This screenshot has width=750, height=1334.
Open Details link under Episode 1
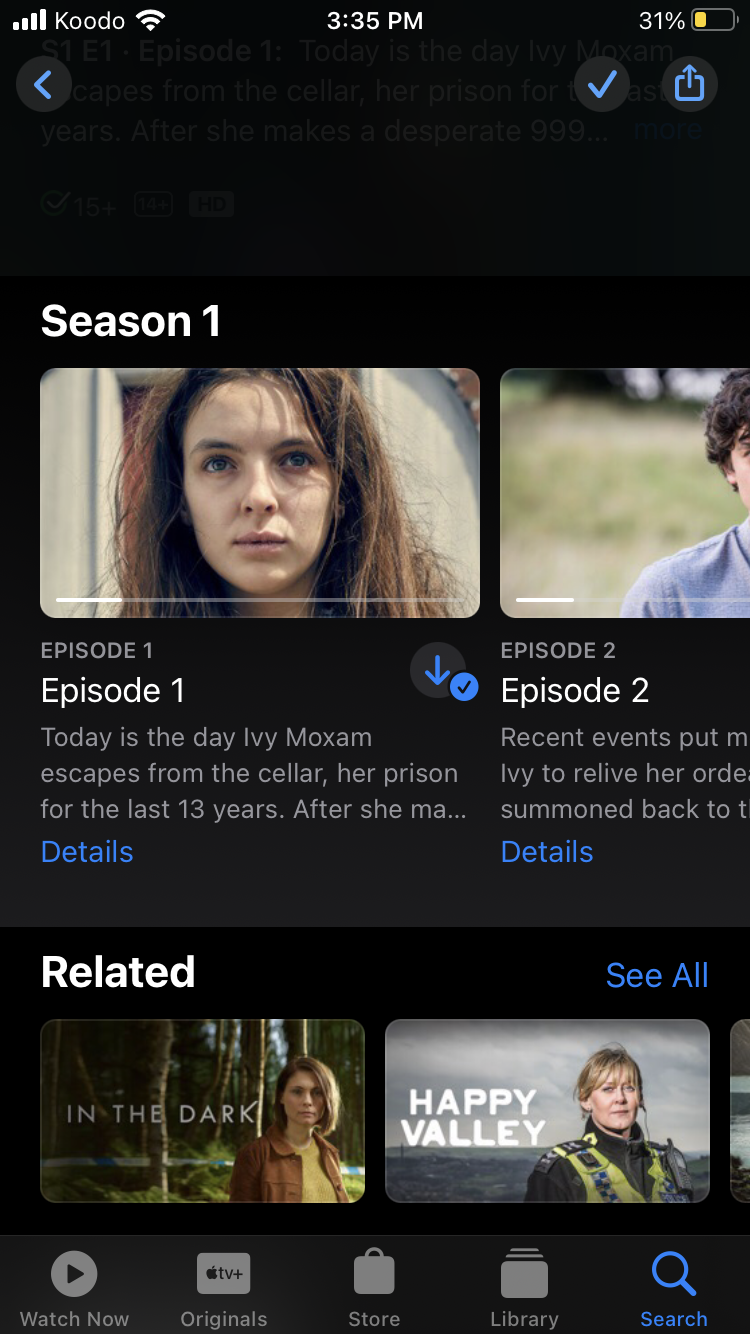point(87,852)
